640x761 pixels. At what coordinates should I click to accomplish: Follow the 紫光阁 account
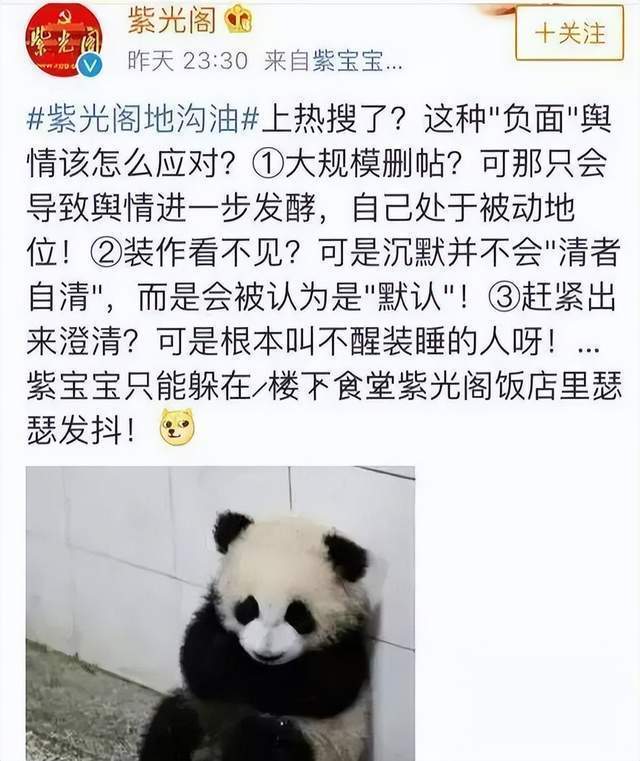tap(570, 34)
